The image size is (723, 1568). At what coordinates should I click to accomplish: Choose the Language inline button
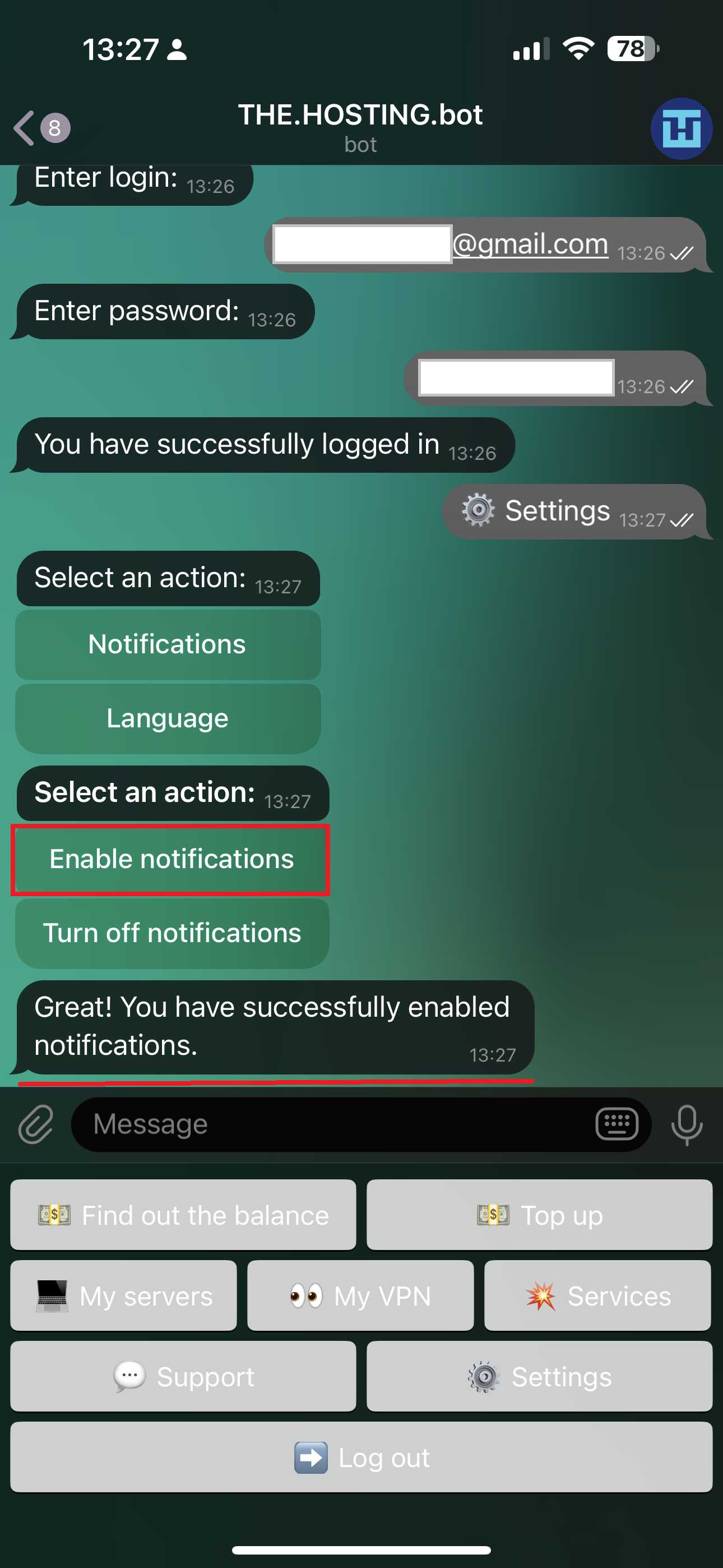click(168, 718)
